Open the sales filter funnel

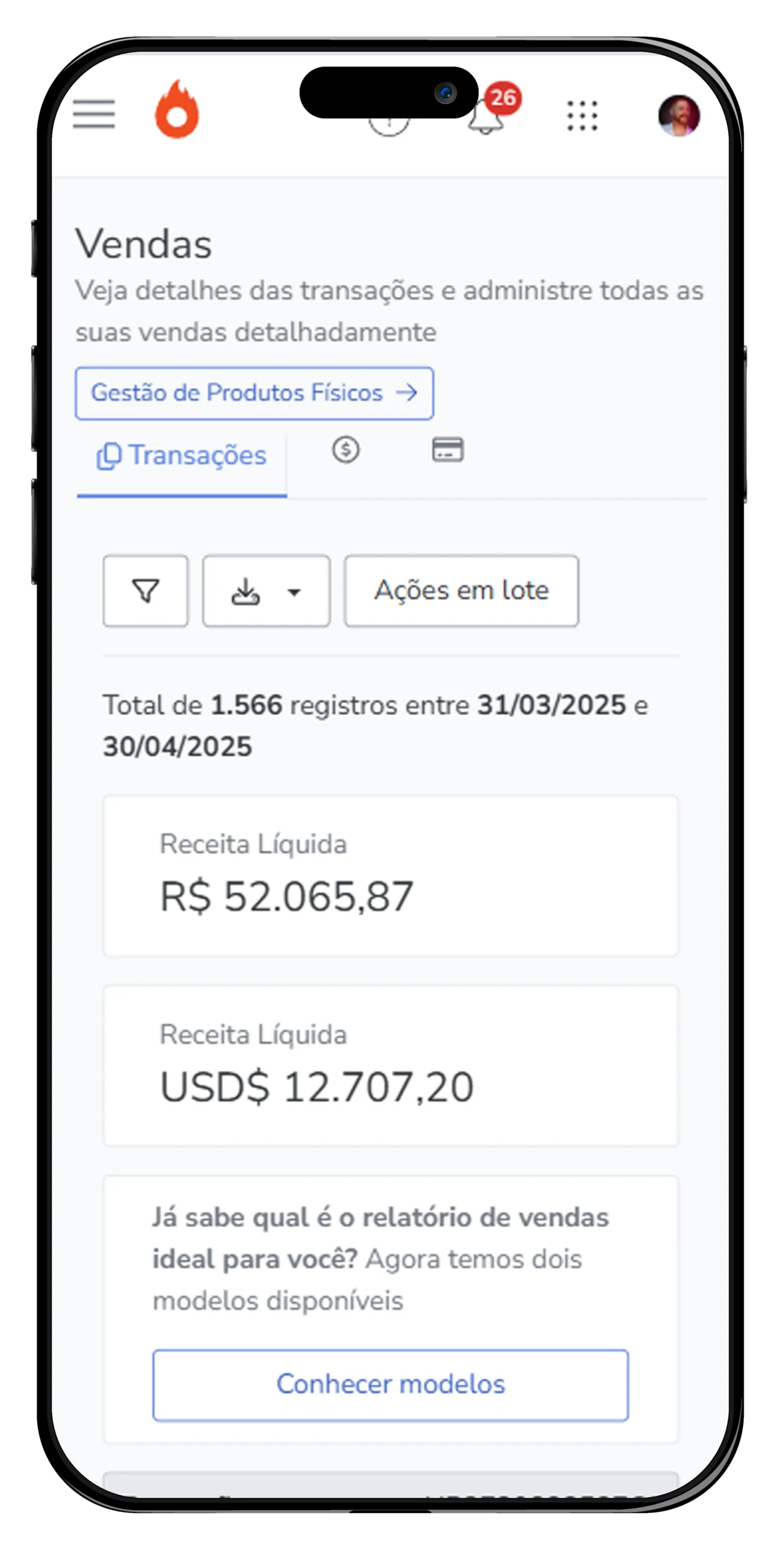tap(146, 590)
